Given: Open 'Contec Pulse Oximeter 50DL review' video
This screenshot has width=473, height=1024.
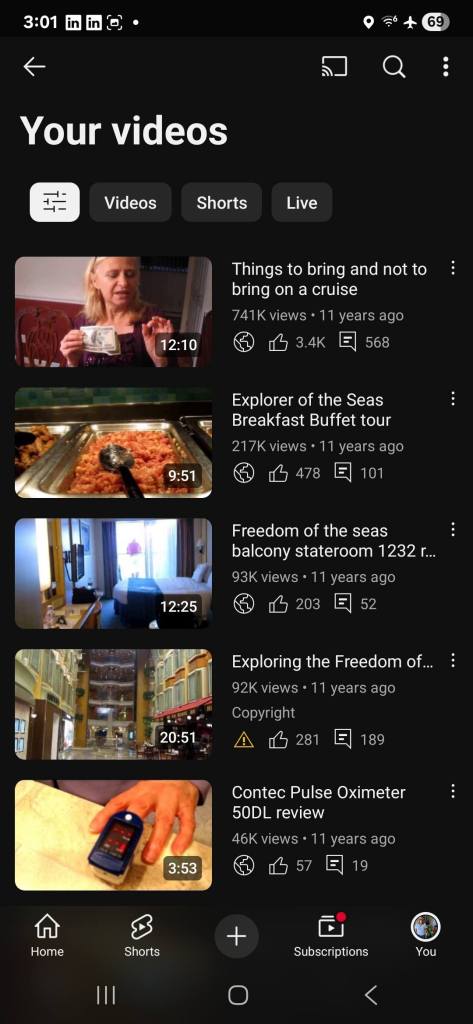Looking at the screenshot, I should (x=319, y=803).
